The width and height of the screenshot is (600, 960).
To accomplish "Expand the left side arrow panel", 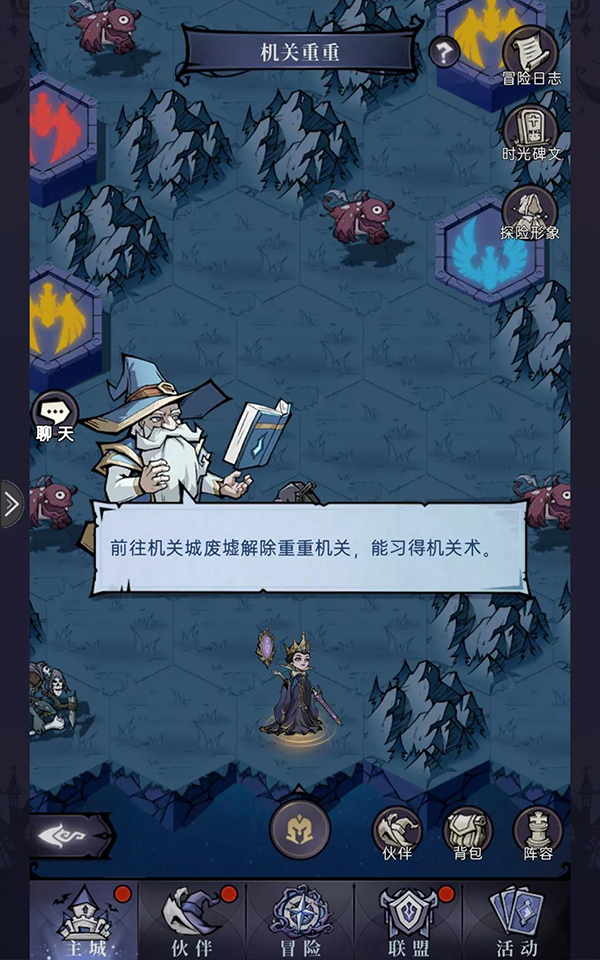I will pyautogui.click(x=11, y=505).
